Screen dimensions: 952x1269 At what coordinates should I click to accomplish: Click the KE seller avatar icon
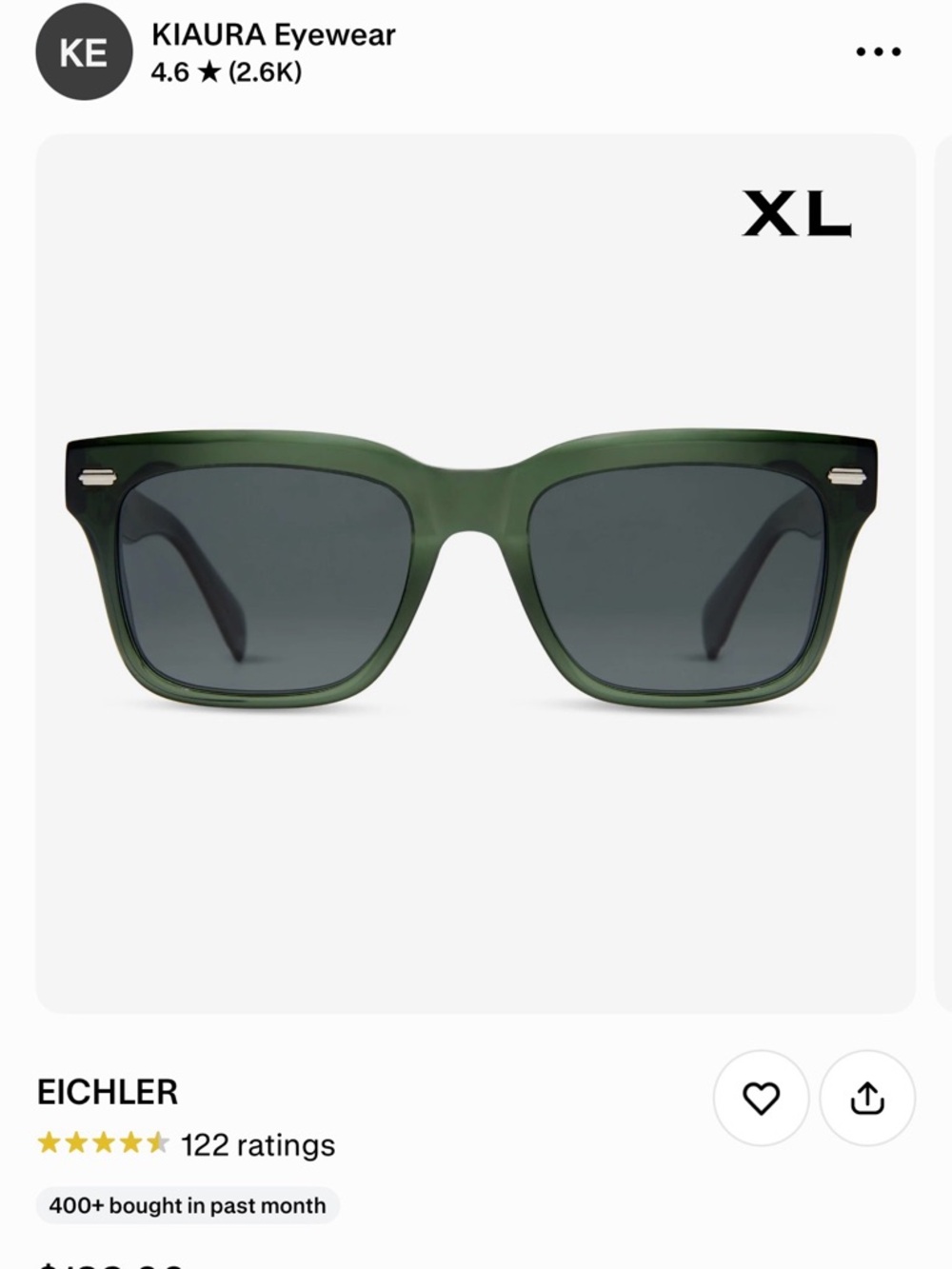84,51
